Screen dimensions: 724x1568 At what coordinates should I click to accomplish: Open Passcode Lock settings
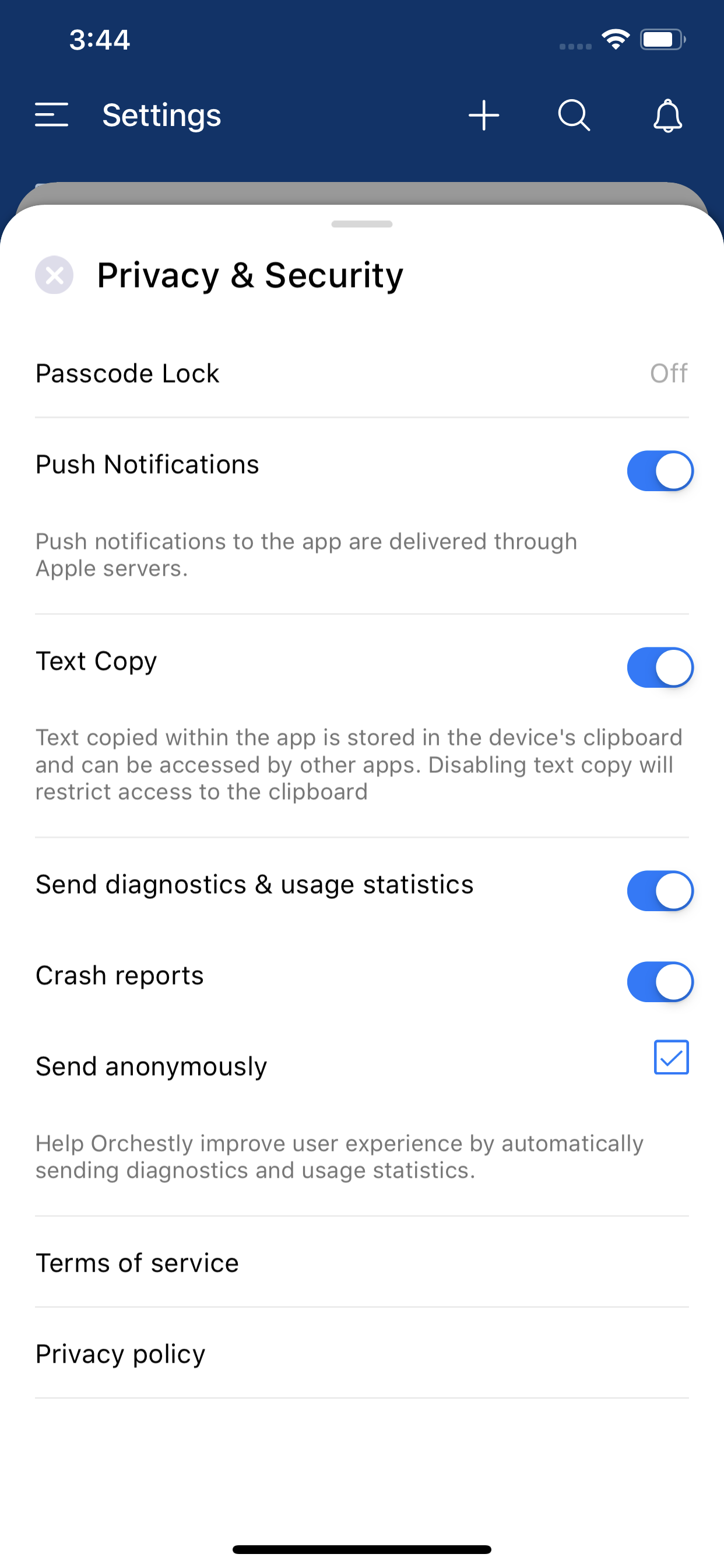tap(361, 373)
